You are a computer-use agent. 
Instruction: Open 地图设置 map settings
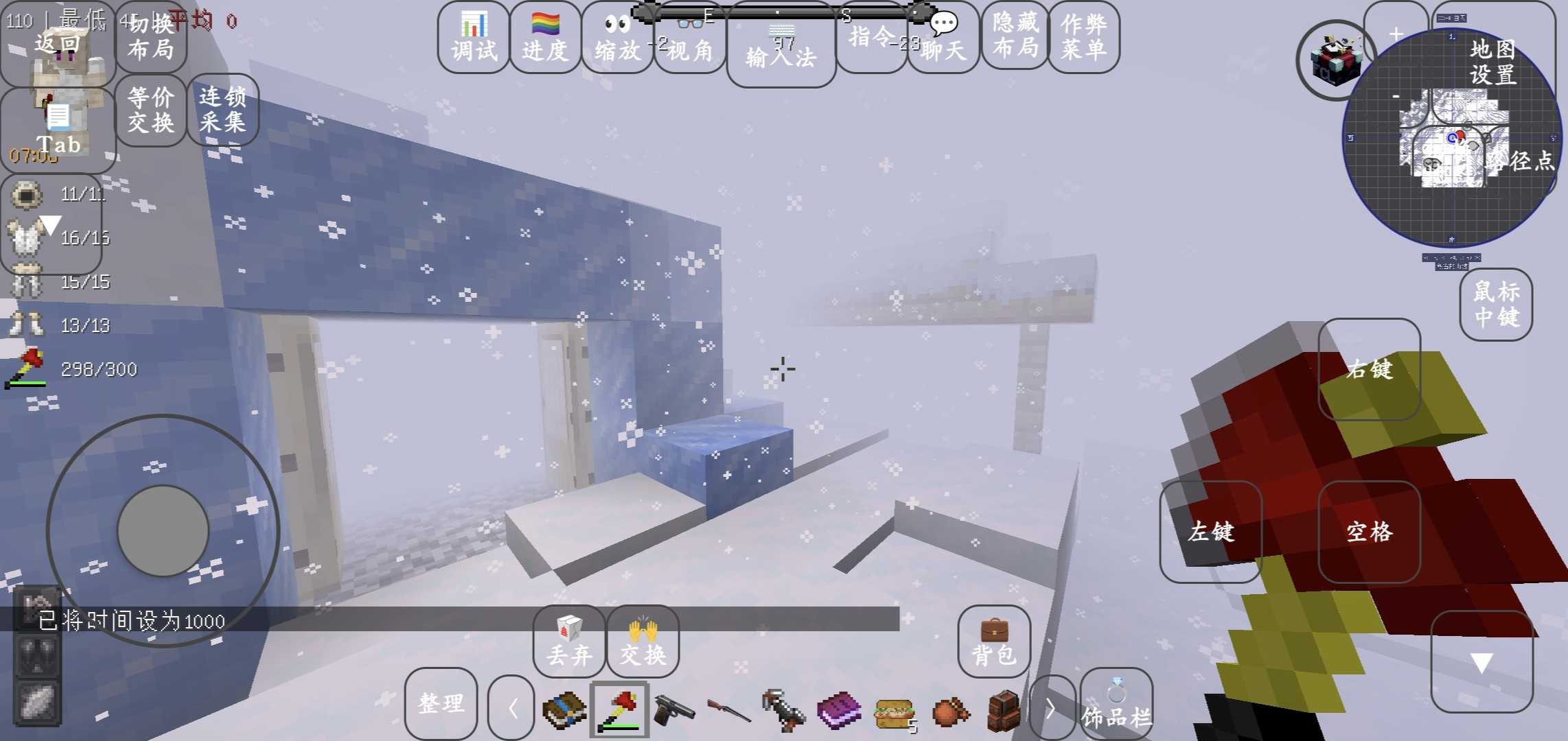[1492, 62]
